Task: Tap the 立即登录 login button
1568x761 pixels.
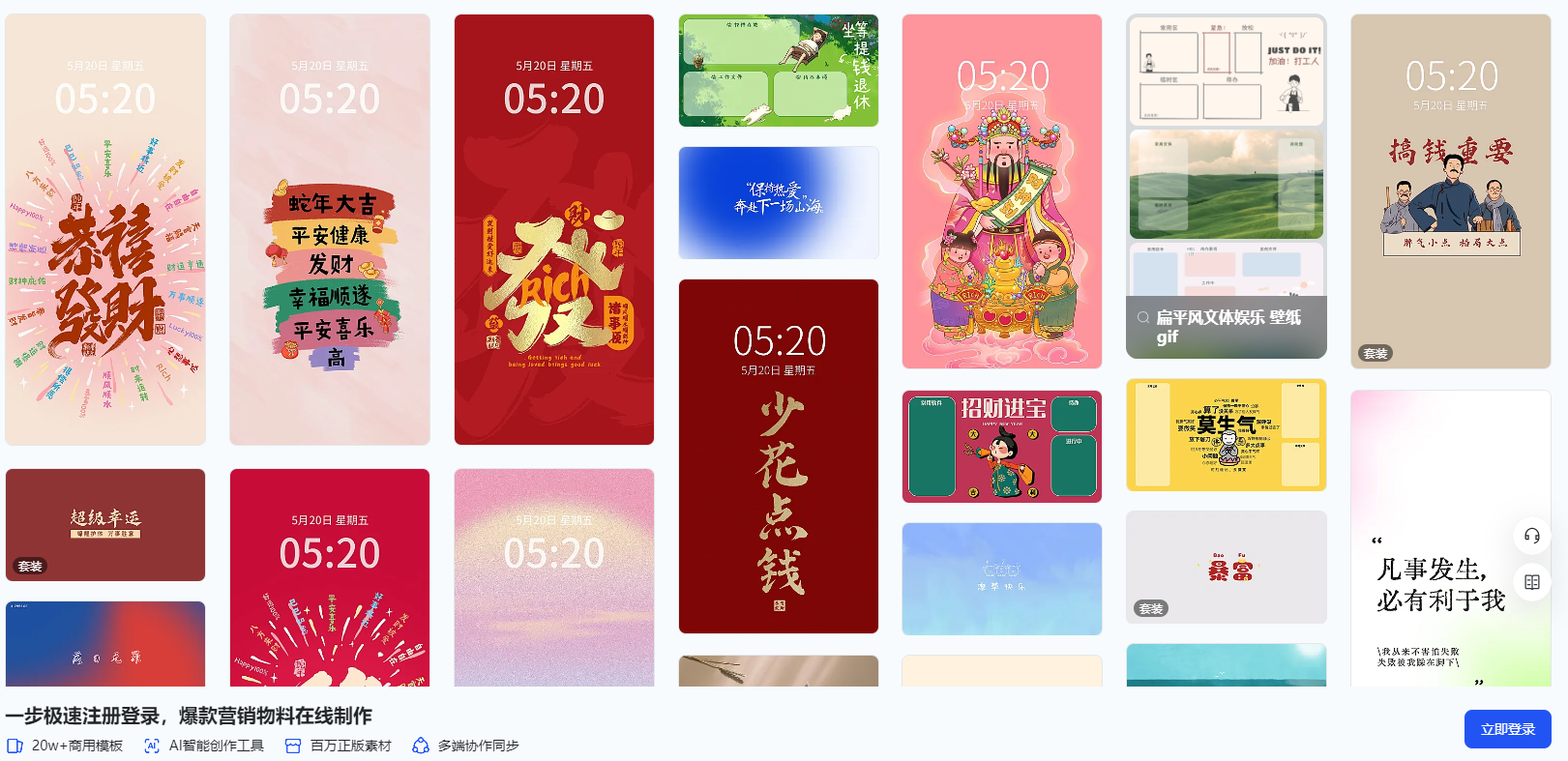Action: click(1507, 729)
